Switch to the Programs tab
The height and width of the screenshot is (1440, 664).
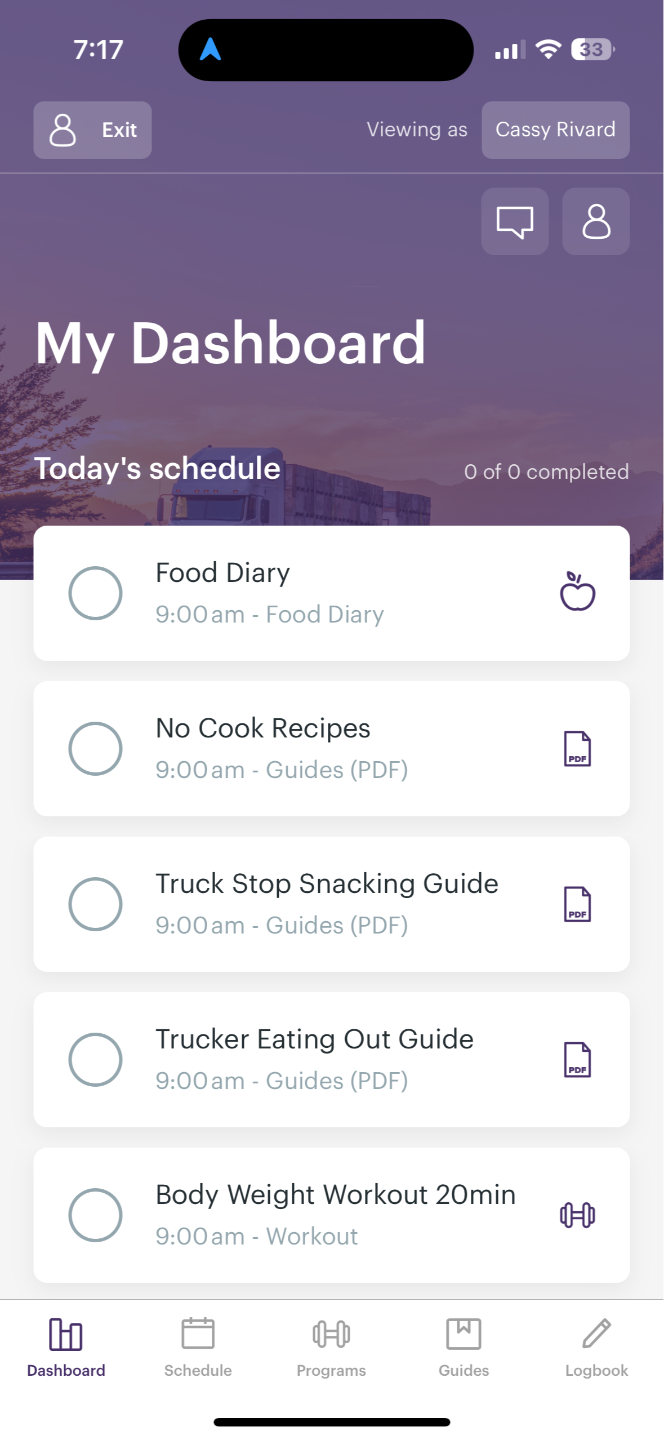331,1348
